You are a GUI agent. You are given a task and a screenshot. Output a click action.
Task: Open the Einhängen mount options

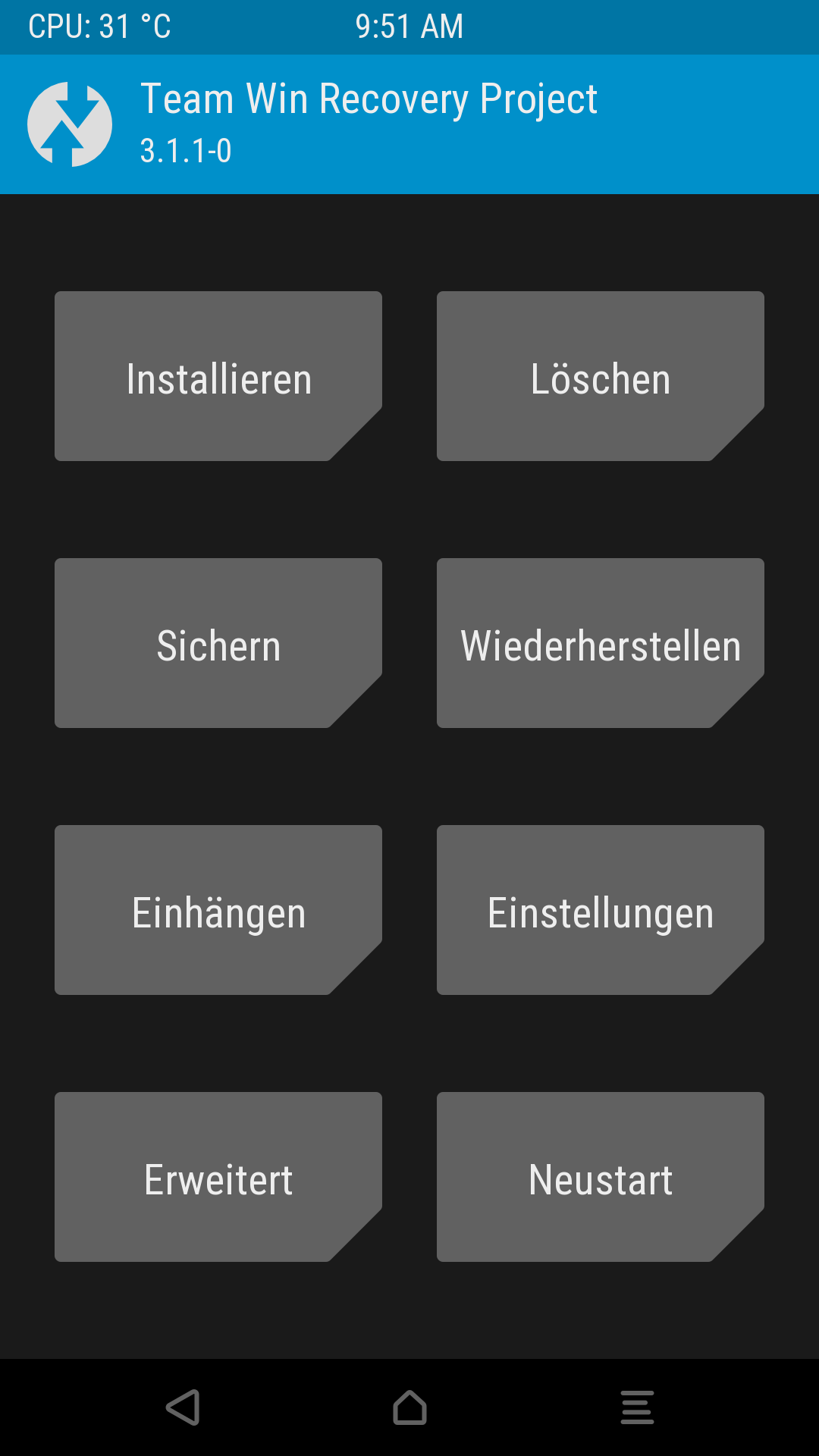click(218, 910)
